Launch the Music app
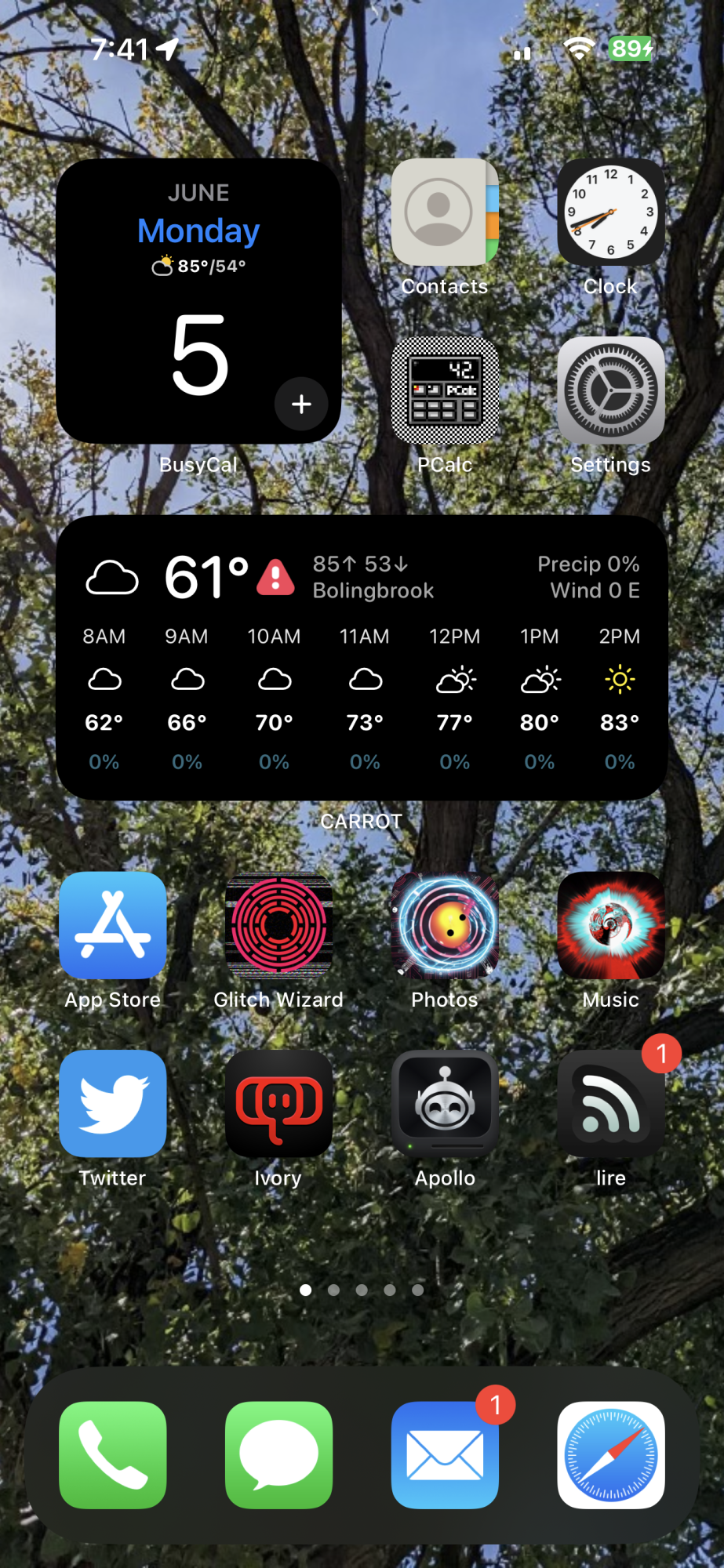Screen dimensions: 724x1568 pos(610,925)
